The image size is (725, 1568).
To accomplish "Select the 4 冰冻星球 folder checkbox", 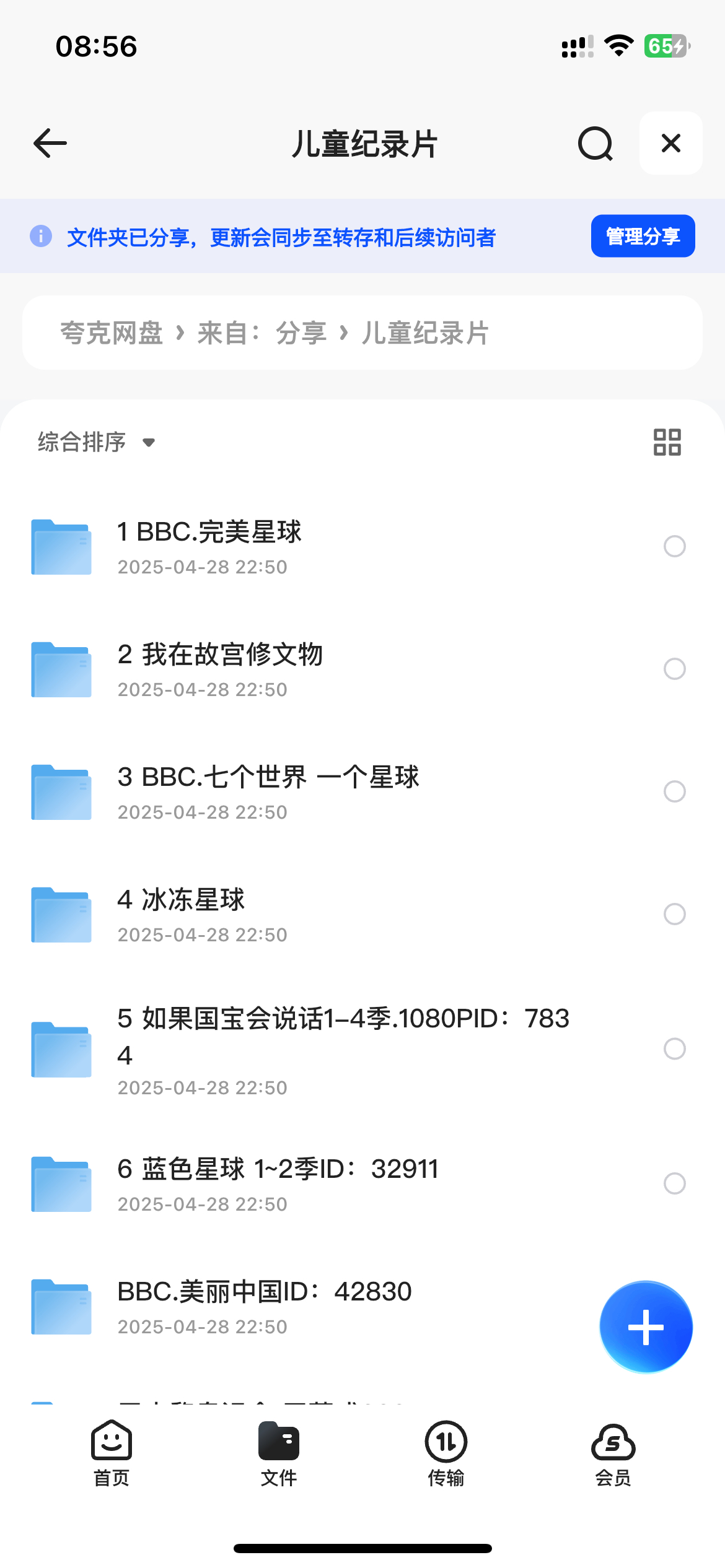I will 674,914.
